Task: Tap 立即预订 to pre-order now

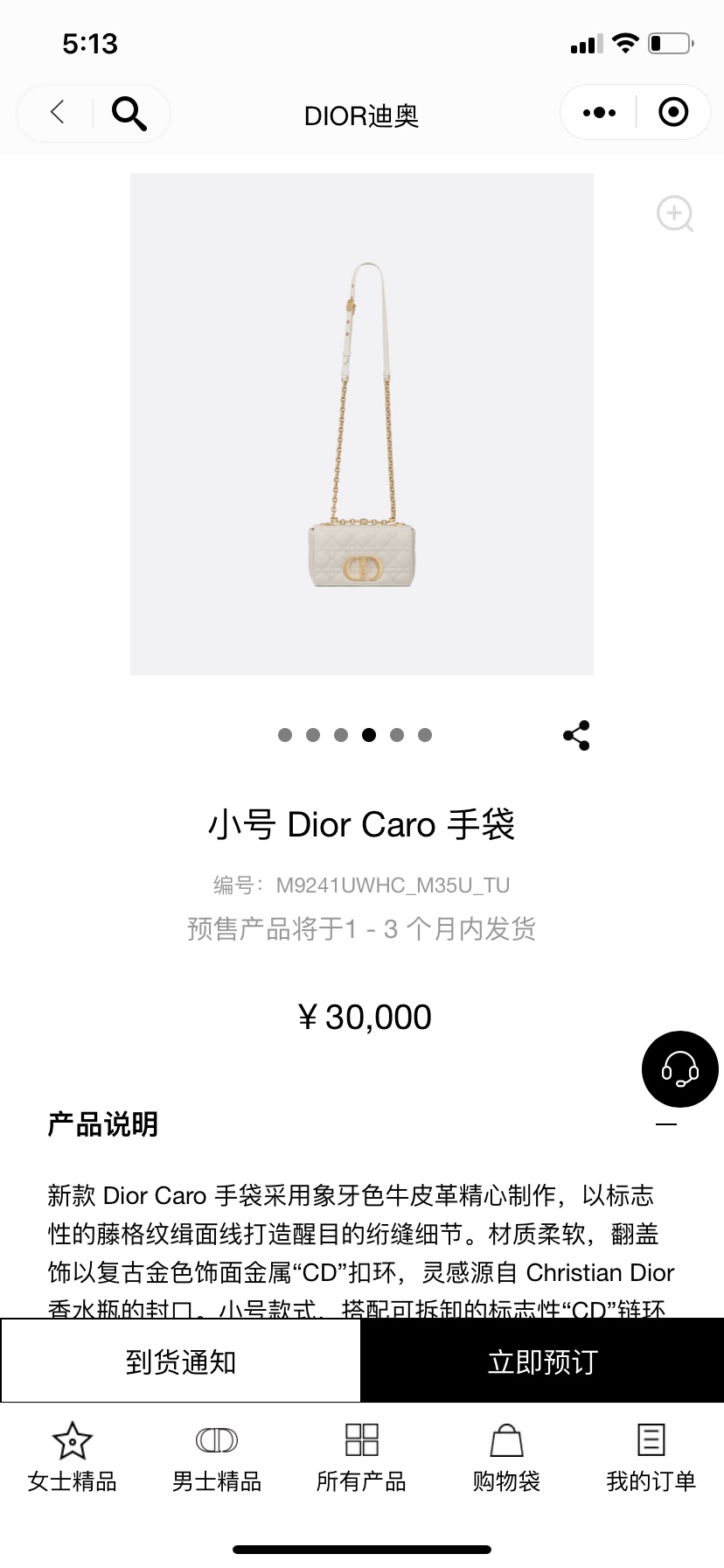Action: click(542, 1361)
